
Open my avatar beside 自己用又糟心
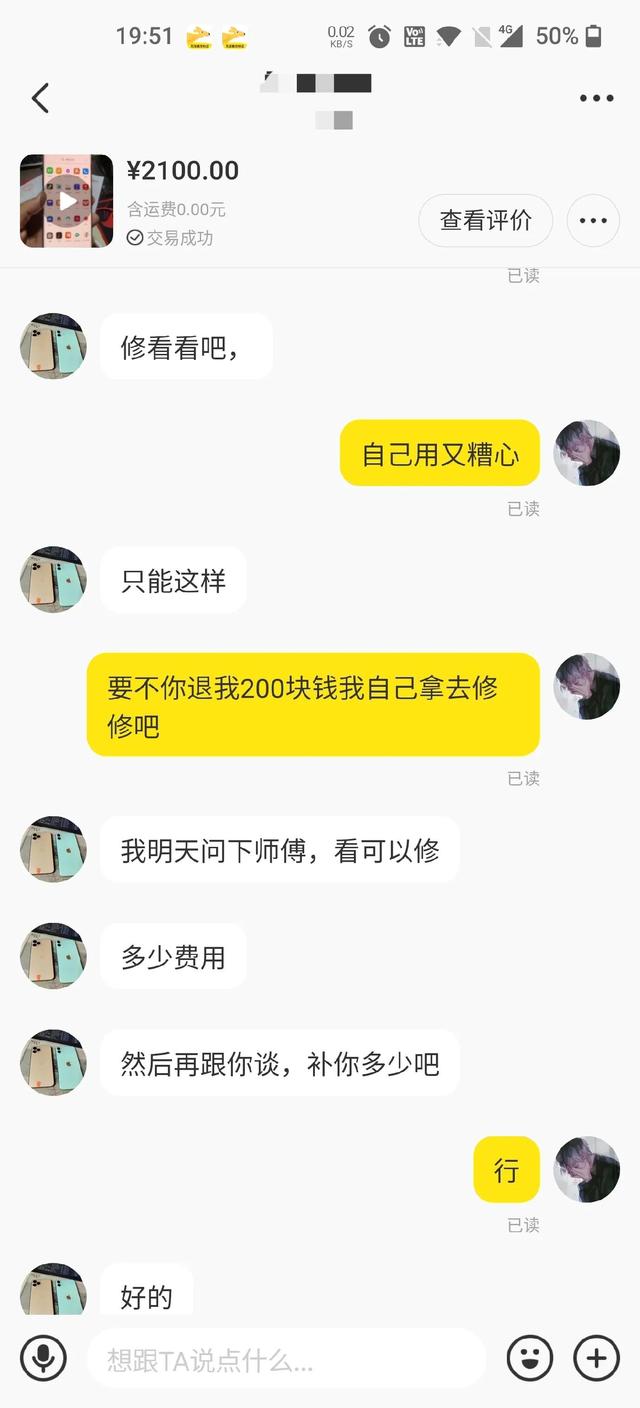(587, 453)
